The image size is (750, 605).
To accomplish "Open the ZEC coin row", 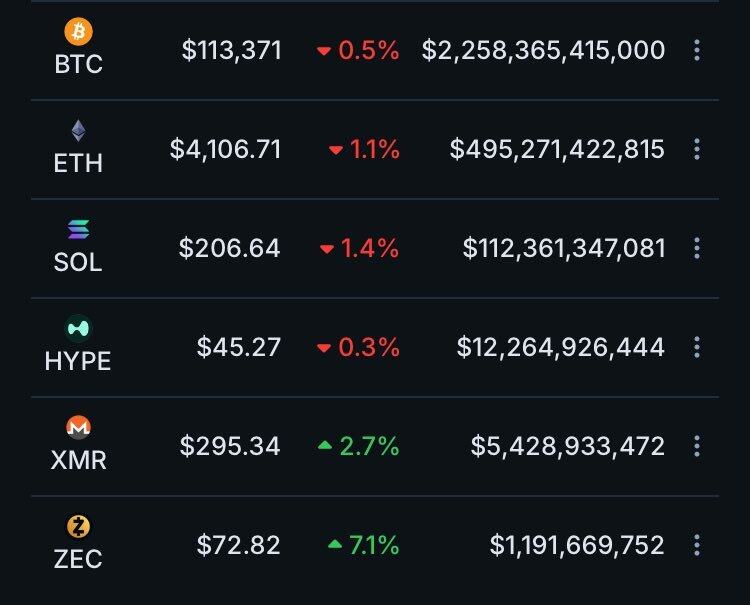I will pyautogui.click(x=78, y=544).
